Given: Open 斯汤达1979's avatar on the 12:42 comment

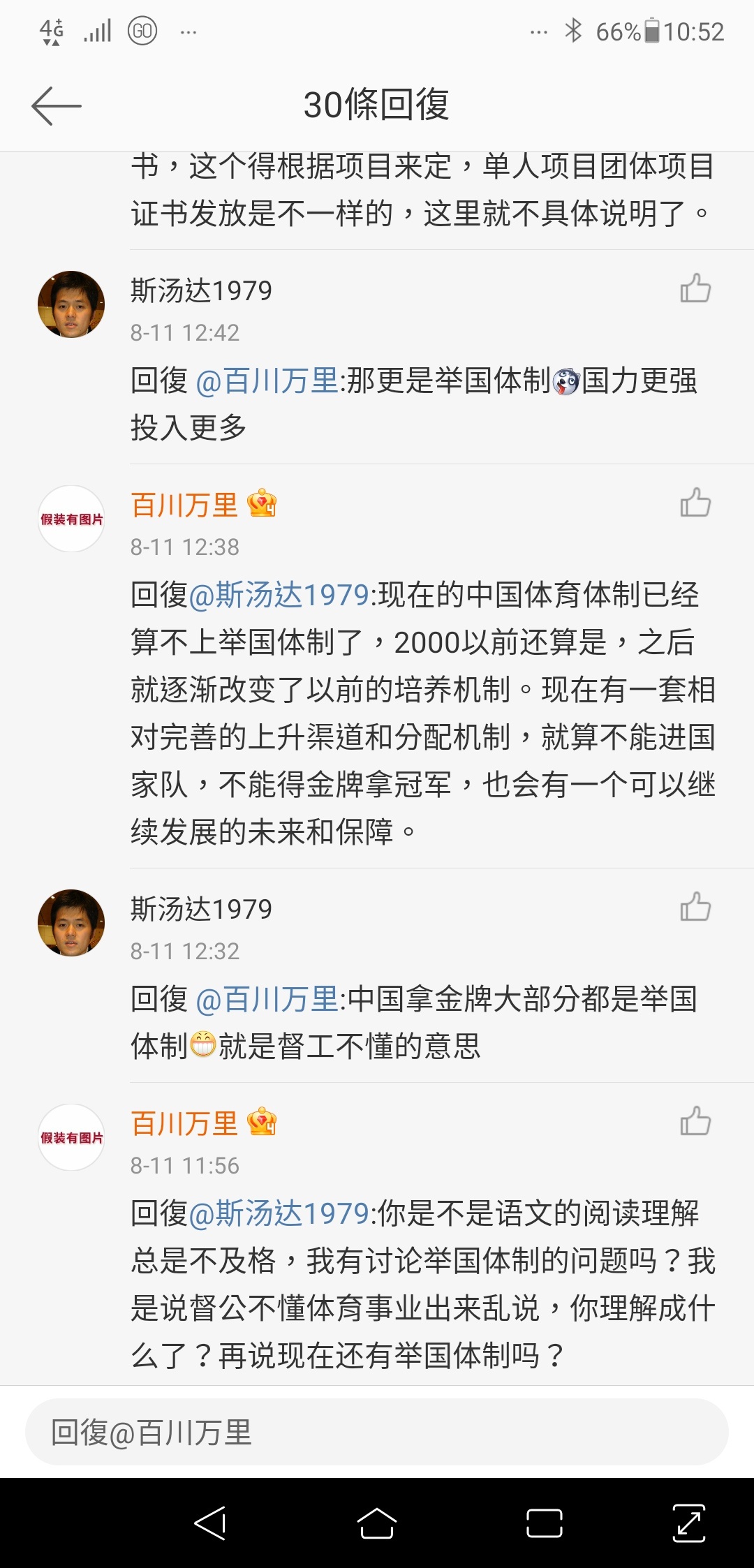Looking at the screenshot, I should [71, 304].
